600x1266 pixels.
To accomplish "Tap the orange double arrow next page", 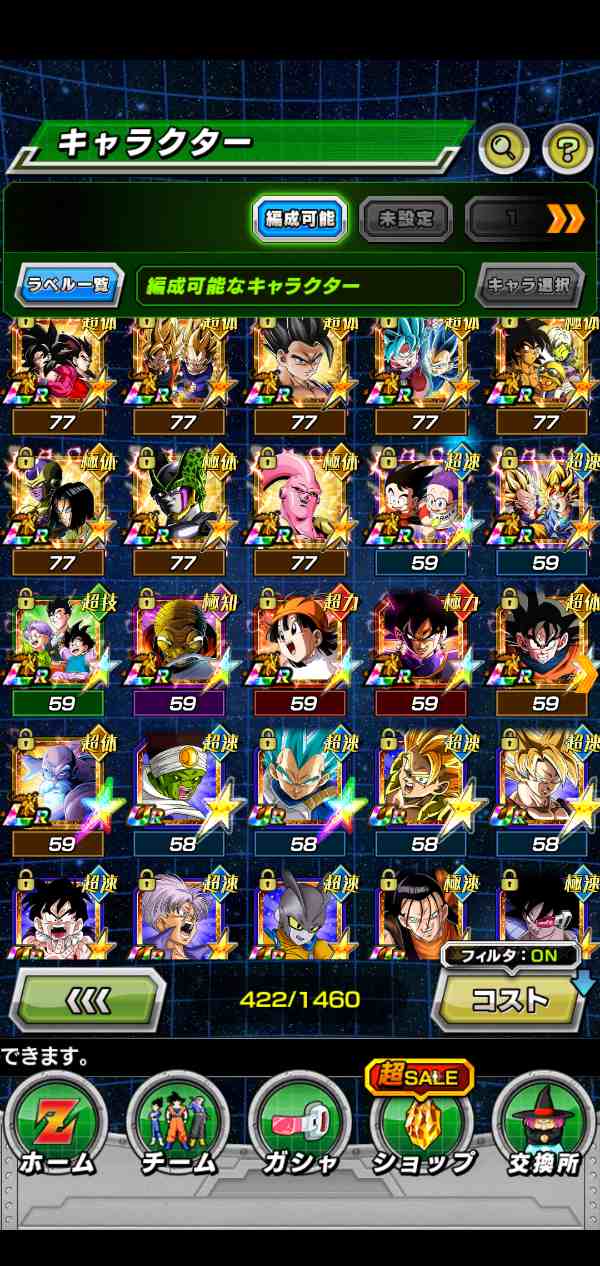I will coord(565,218).
